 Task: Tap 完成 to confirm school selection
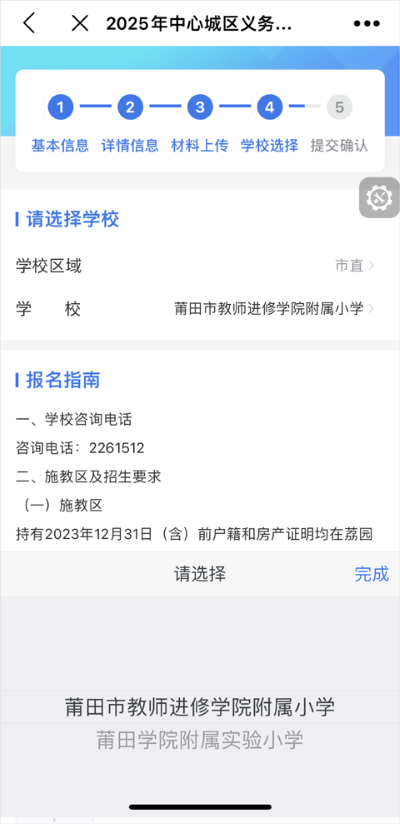(372, 574)
